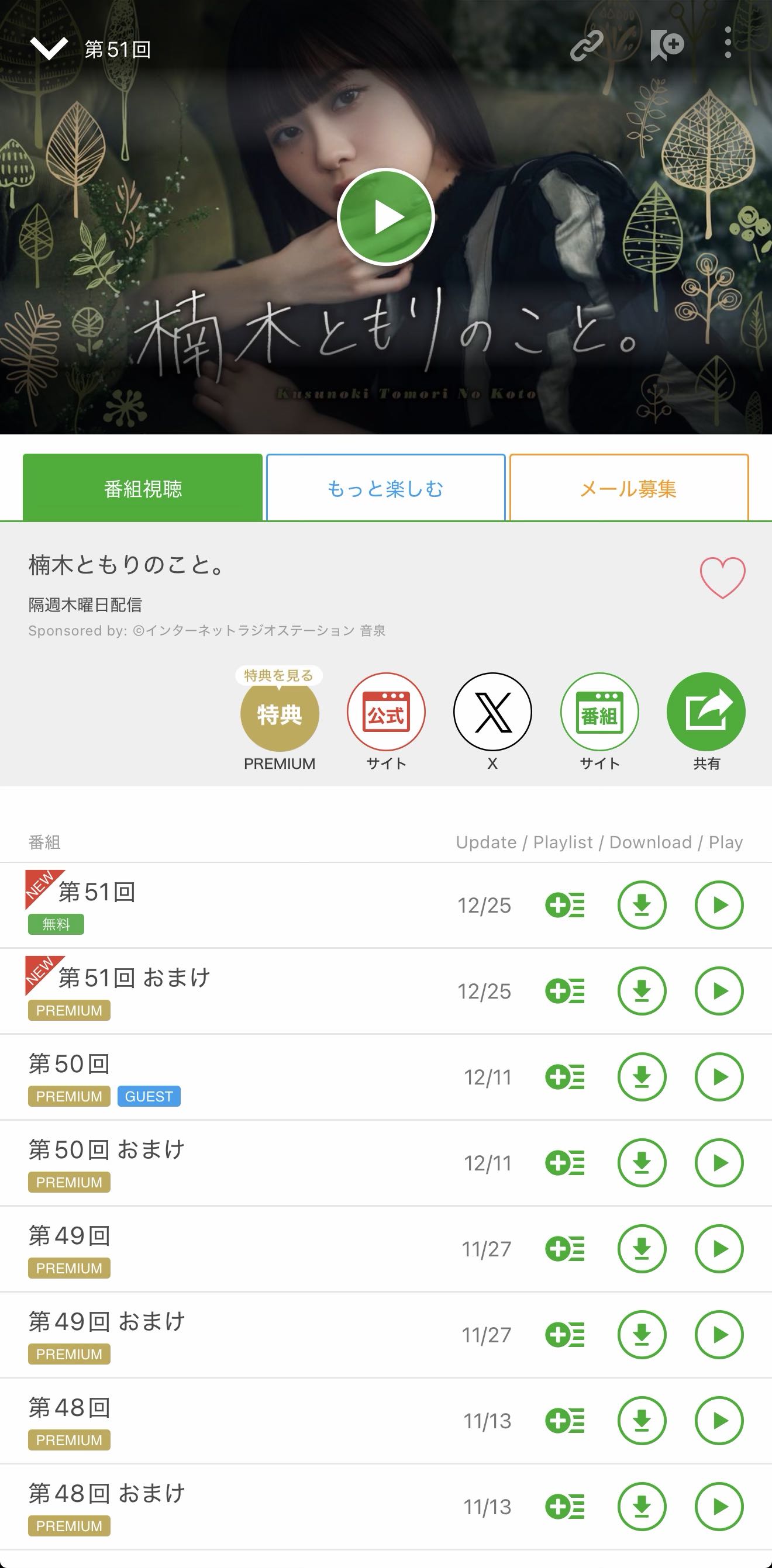Open the メール募集 tab
Image resolution: width=772 pixels, height=1568 pixels.
coord(628,488)
